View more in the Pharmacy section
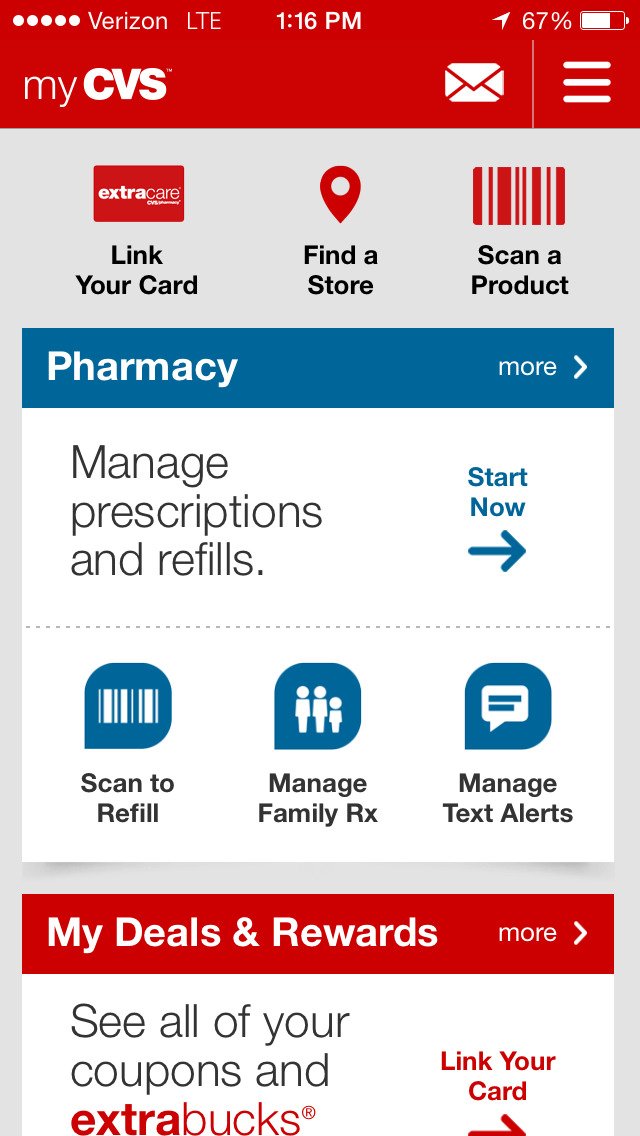Image resolution: width=640 pixels, height=1136 pixels. click(543, 367)
